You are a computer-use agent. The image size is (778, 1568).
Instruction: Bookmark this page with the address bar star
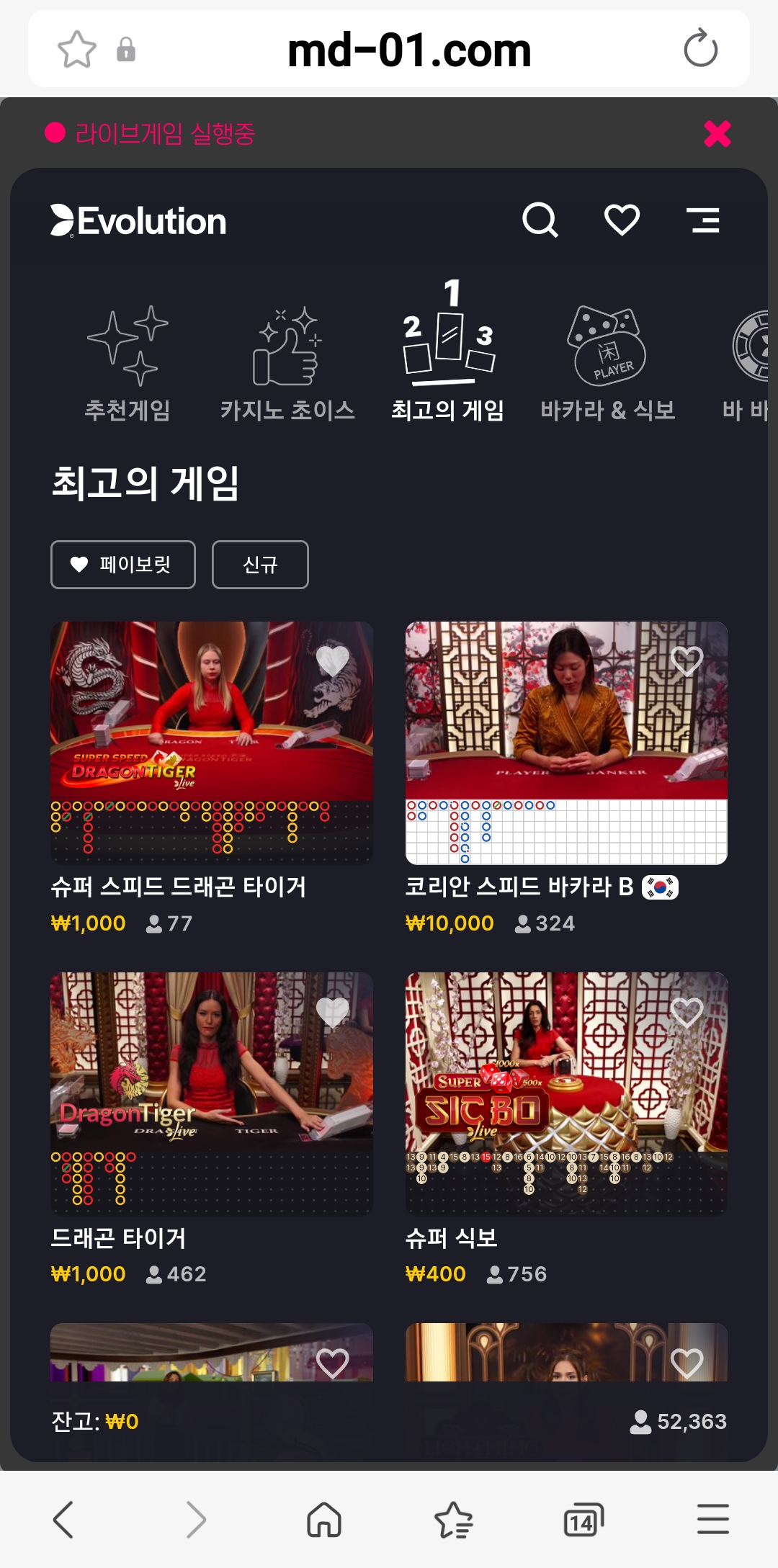(76, 50)
